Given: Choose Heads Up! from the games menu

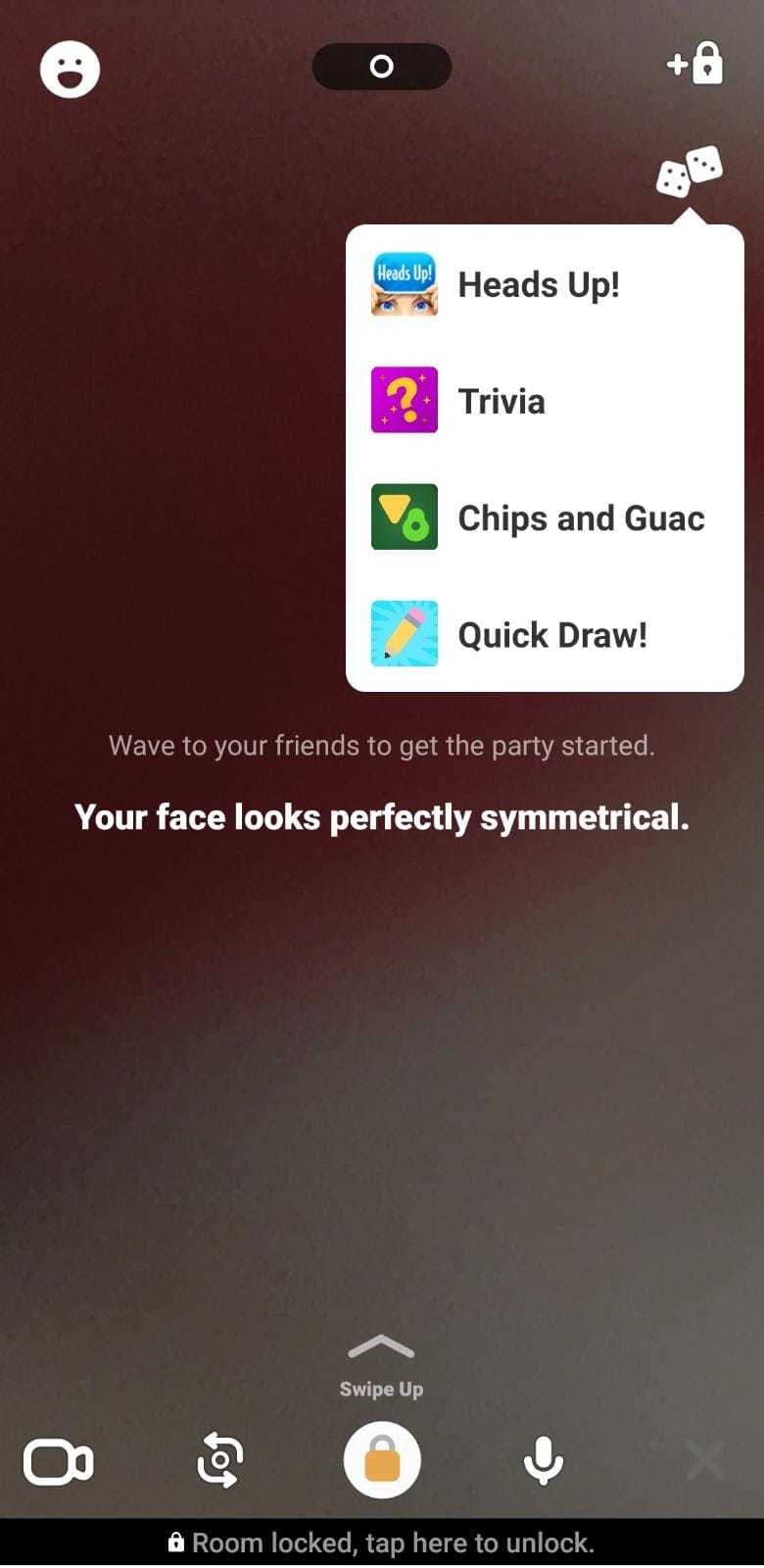Looking at the screenshot, I should 539,284.
